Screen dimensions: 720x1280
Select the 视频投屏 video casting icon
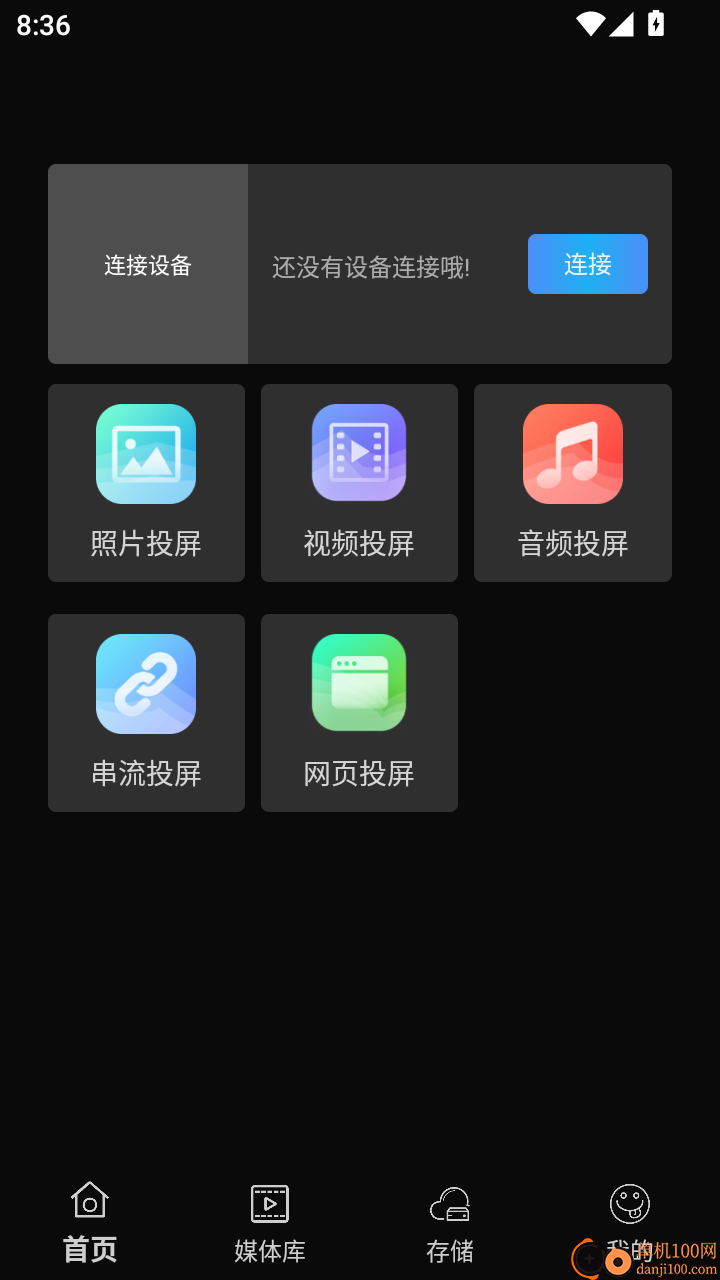[x=359, y=453]
